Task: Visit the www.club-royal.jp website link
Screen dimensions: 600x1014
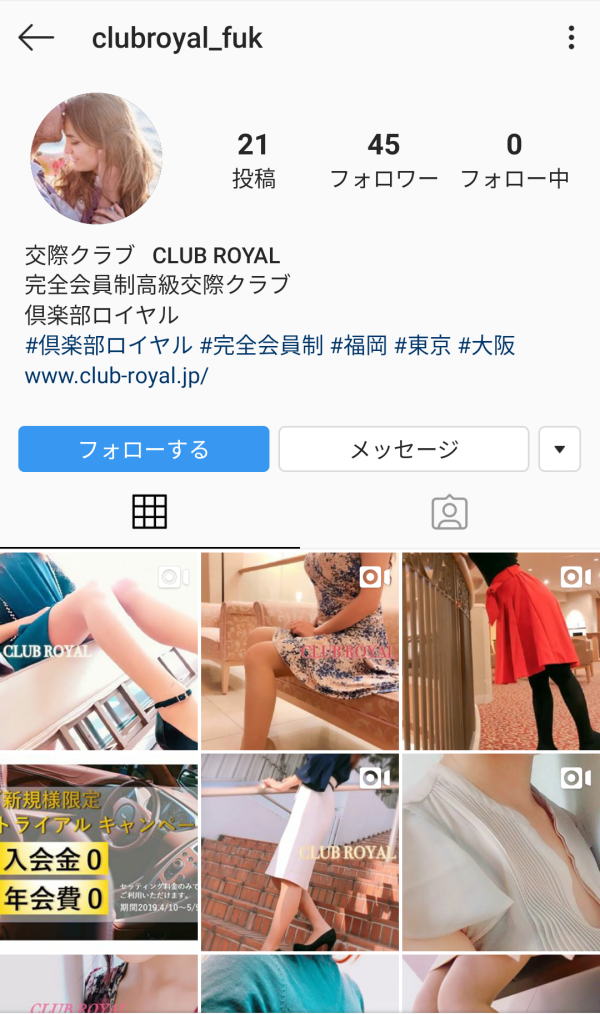Action: click(x=117, y=376)
